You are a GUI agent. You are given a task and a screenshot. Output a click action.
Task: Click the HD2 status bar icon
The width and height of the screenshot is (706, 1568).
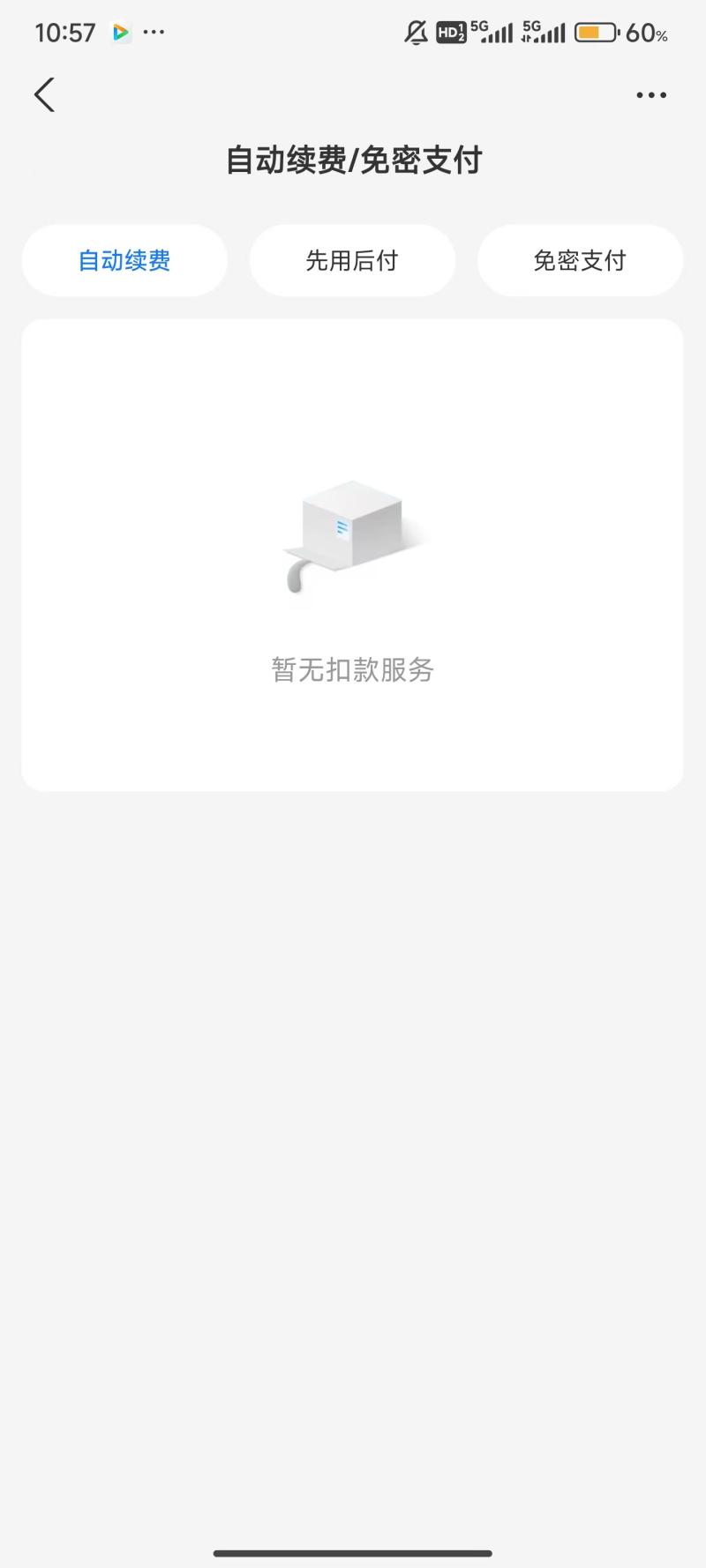[451, 32]
